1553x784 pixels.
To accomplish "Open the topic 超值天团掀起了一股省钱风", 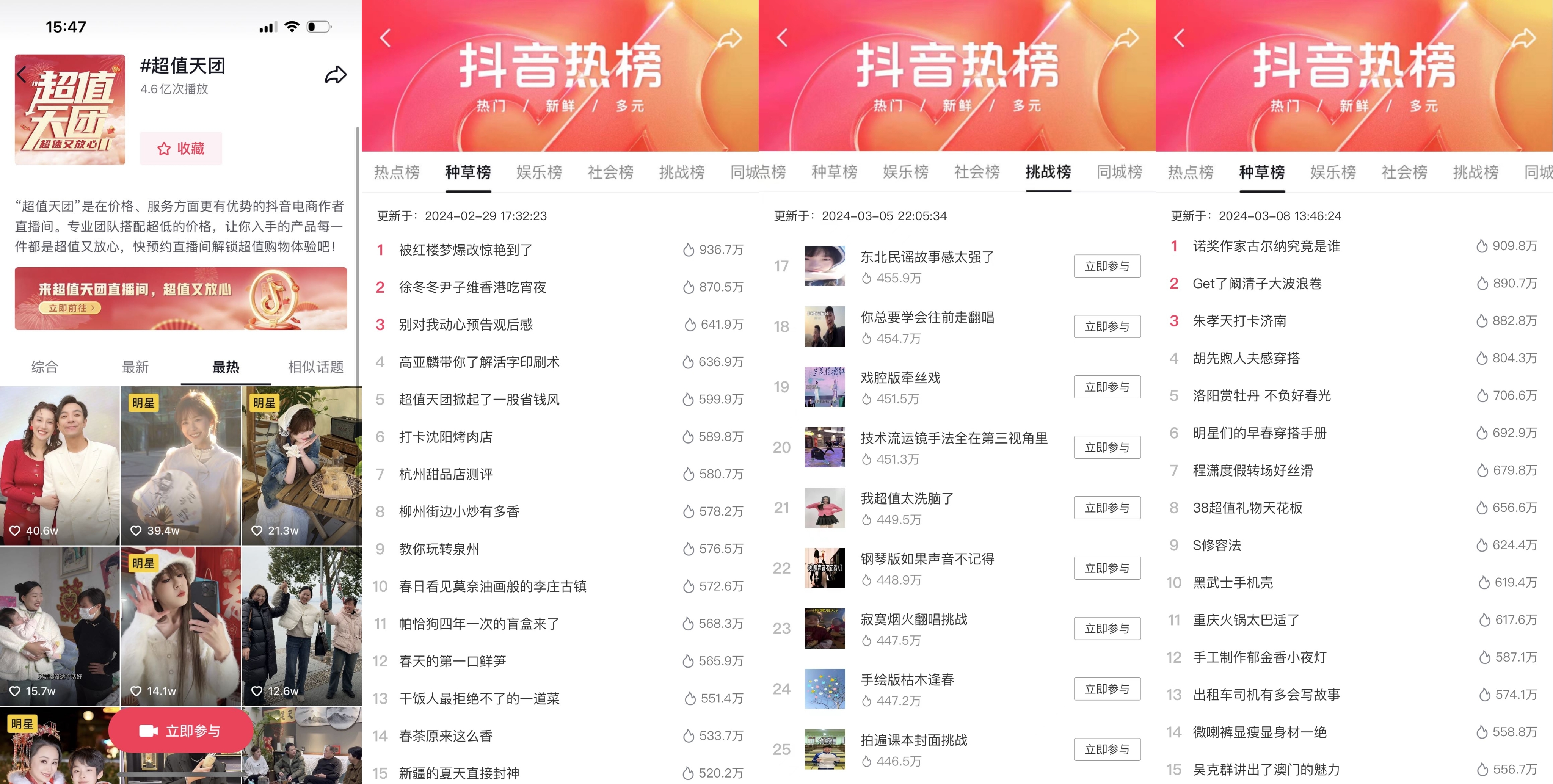I will click(x=479, y=400).
